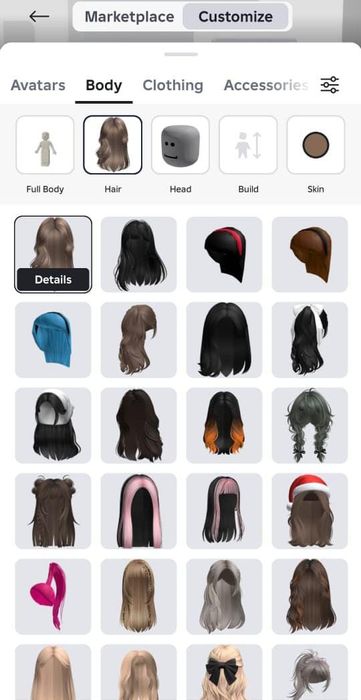Equip the black hair with red headband
Screen dimensions: 361x700
(x=224, y=254)
